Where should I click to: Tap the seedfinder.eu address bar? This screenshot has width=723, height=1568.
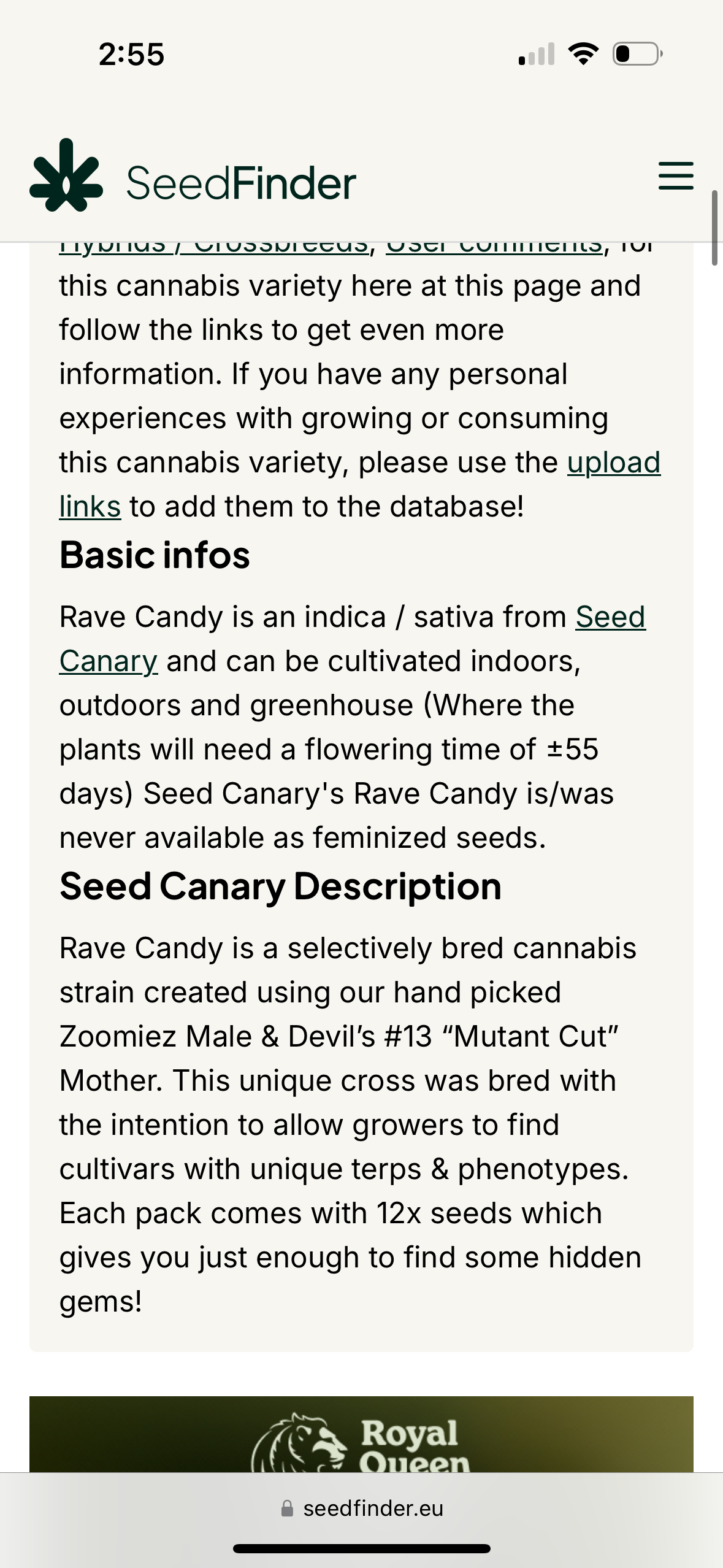tap(362, 1508)
